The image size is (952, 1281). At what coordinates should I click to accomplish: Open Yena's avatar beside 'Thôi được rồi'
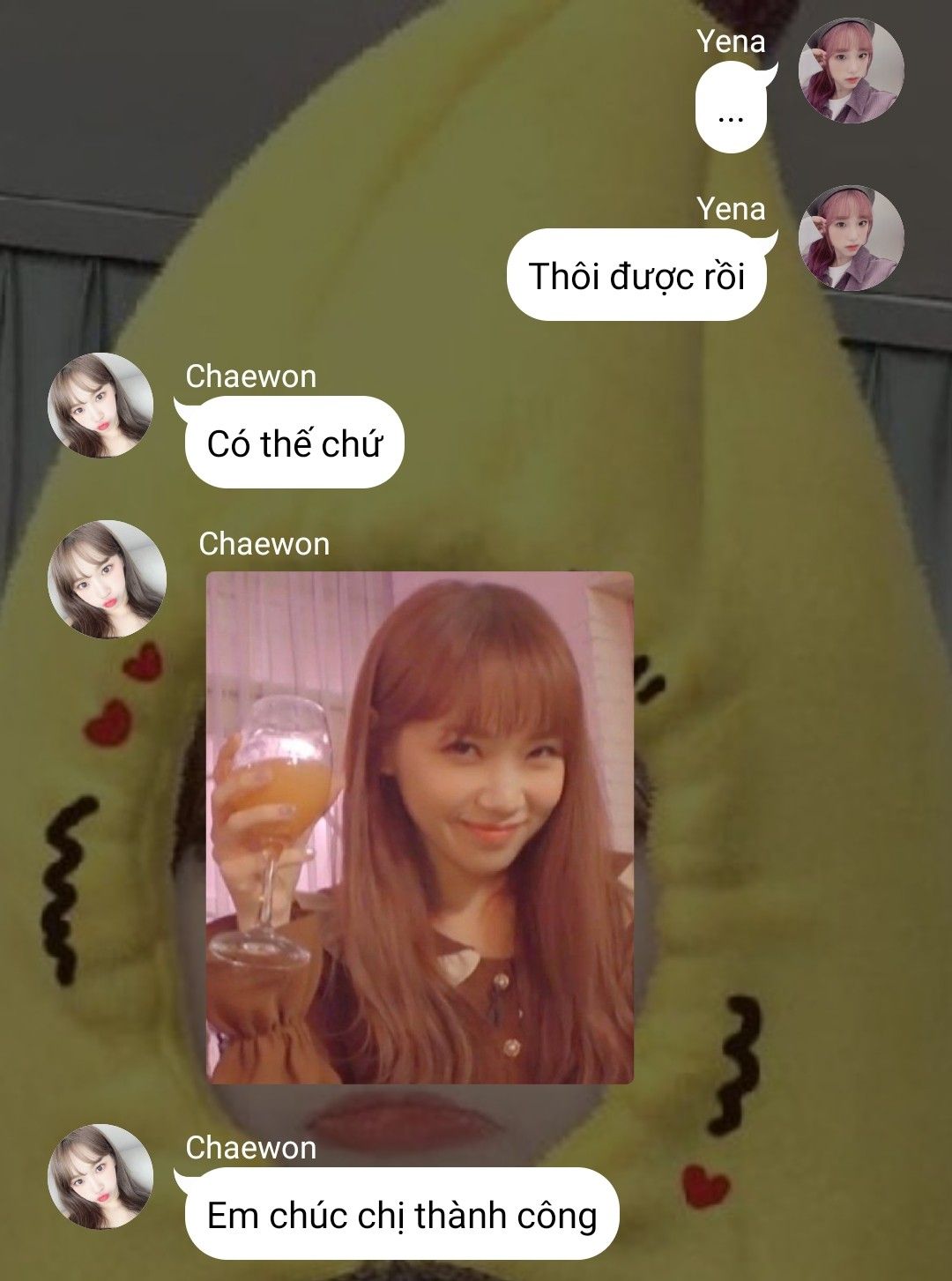pos(851,238)
